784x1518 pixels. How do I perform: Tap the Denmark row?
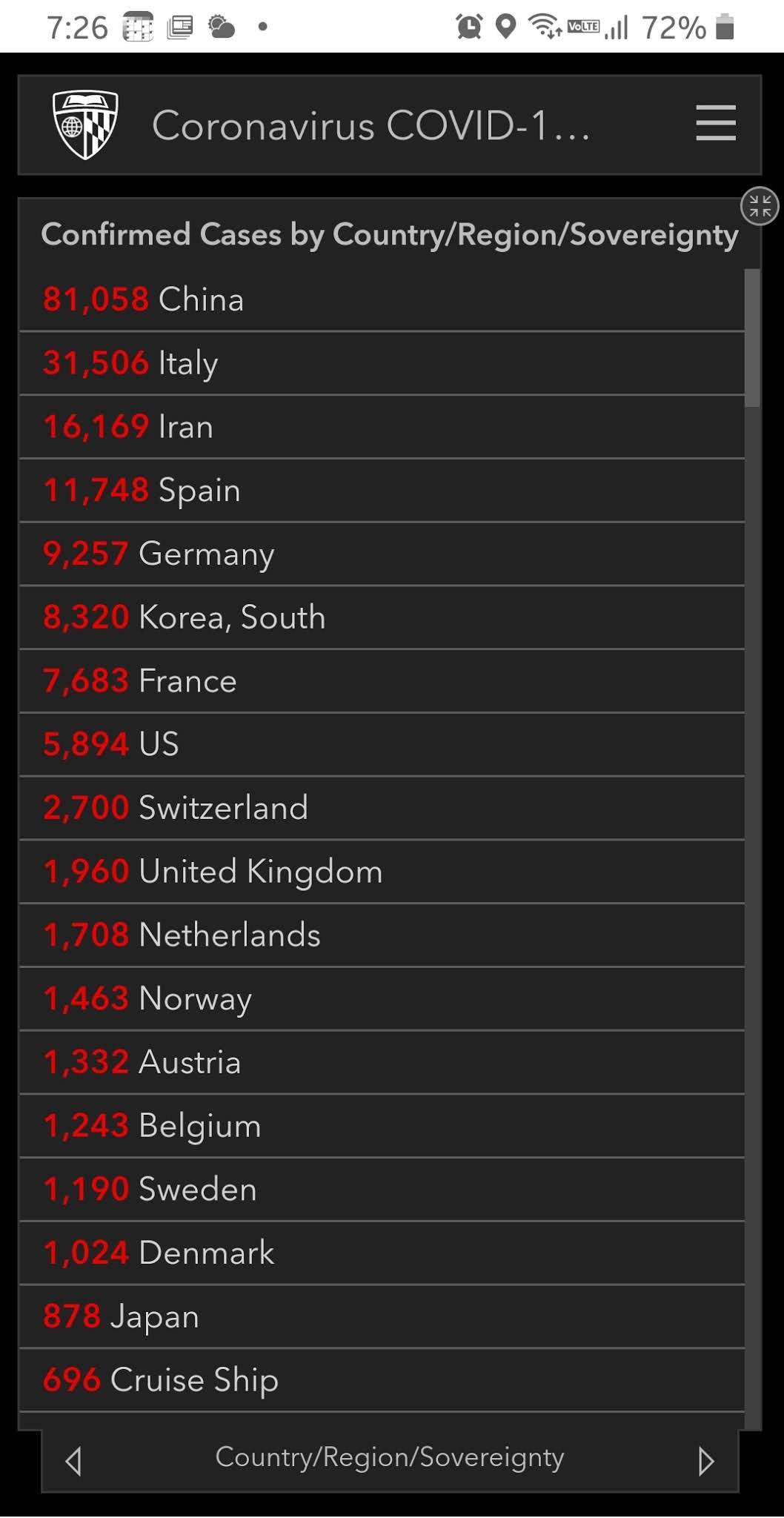pyautogui.click(x=382, y=1253)
